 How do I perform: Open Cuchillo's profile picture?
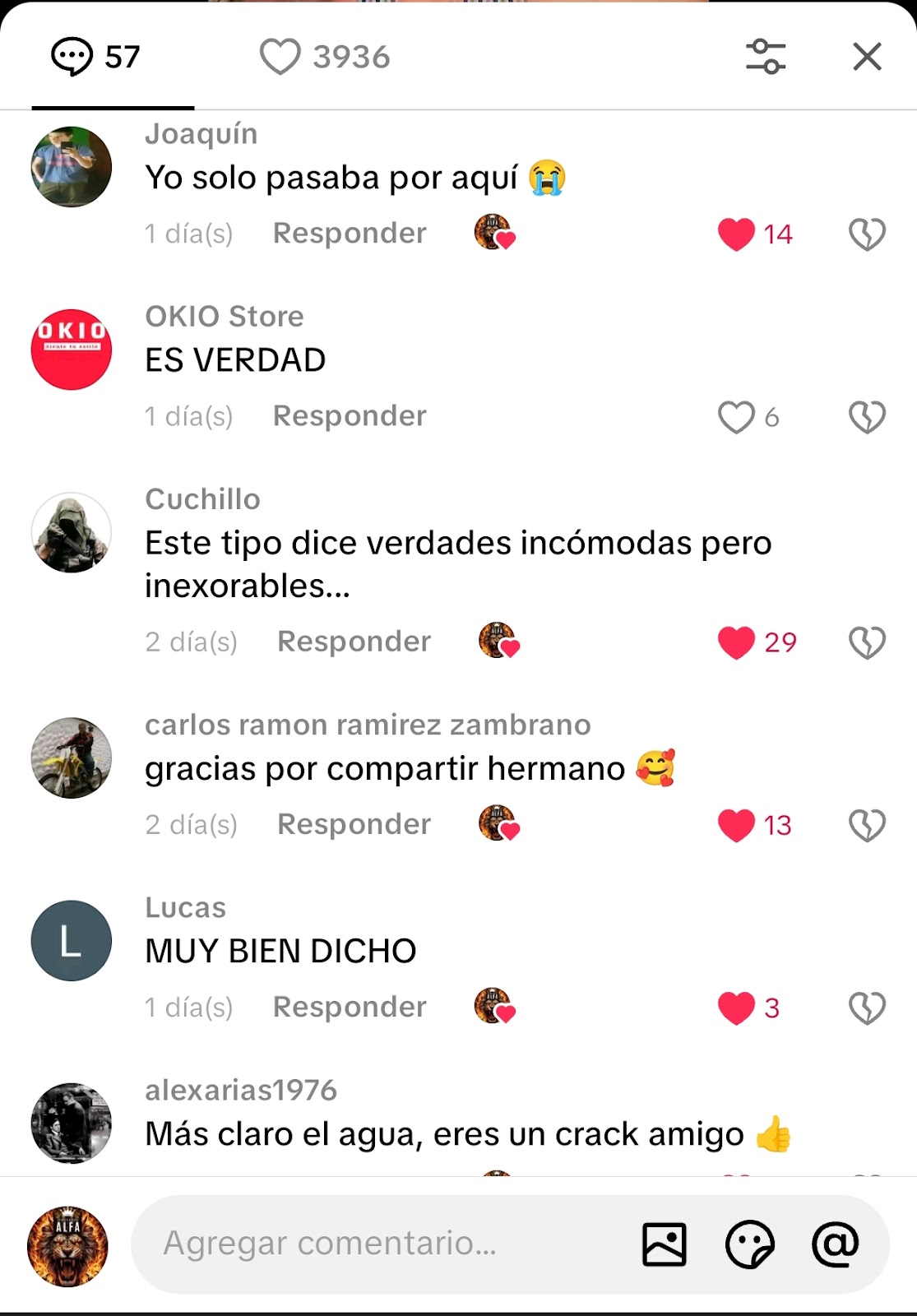(x=72, y=532)
